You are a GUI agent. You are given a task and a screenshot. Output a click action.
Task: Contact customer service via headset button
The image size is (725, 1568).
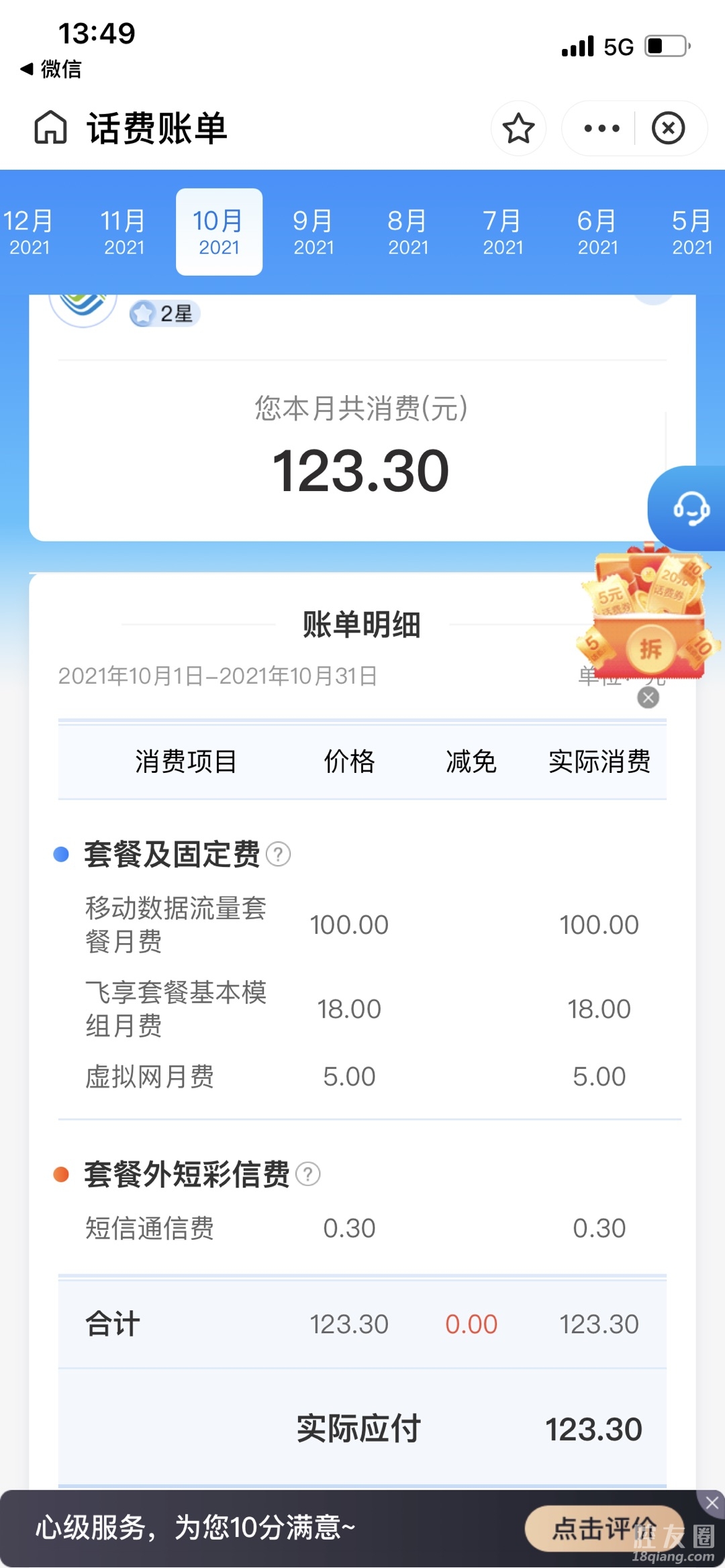[691, 509]
